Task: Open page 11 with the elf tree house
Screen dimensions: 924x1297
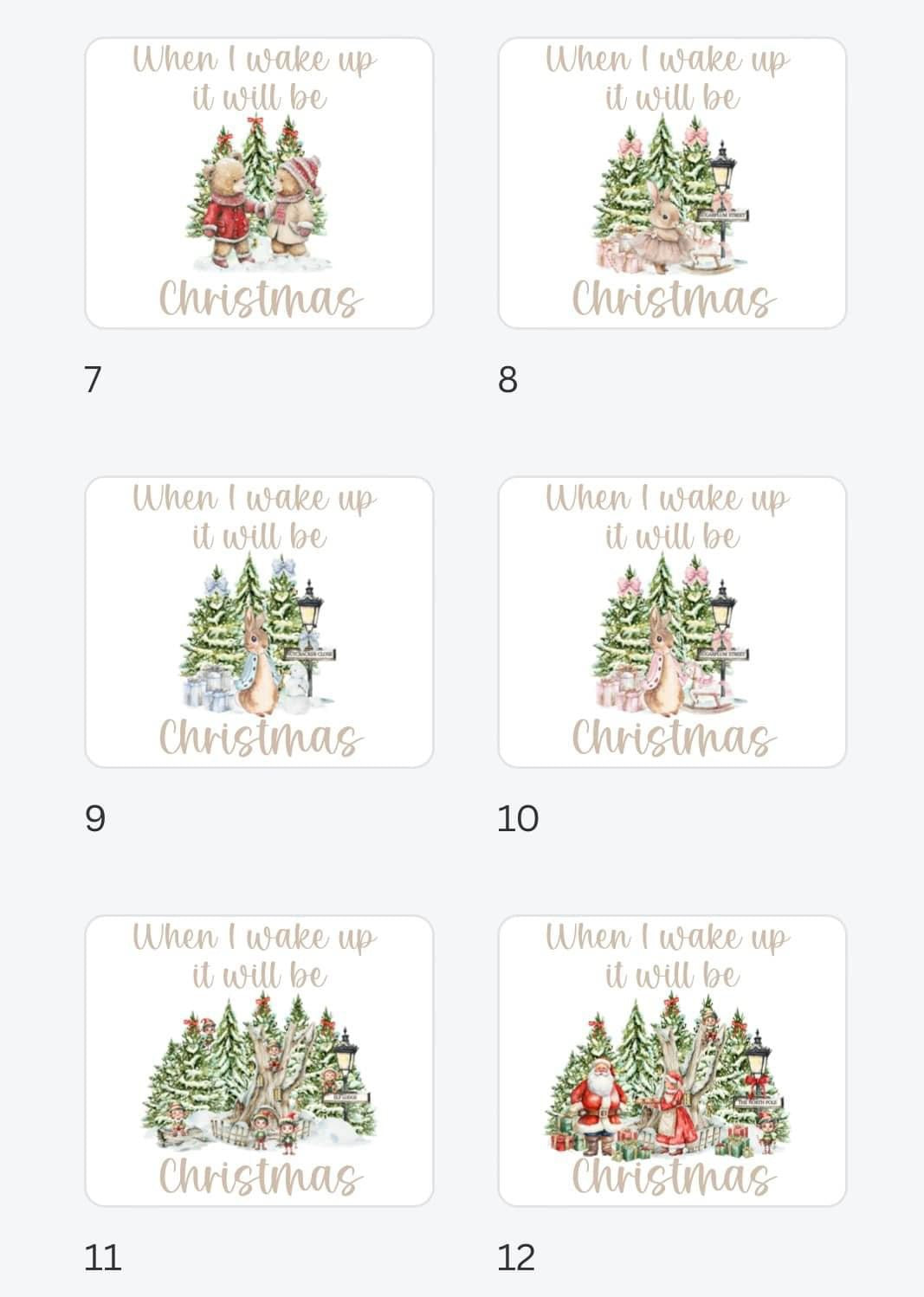Action: 259,1061
